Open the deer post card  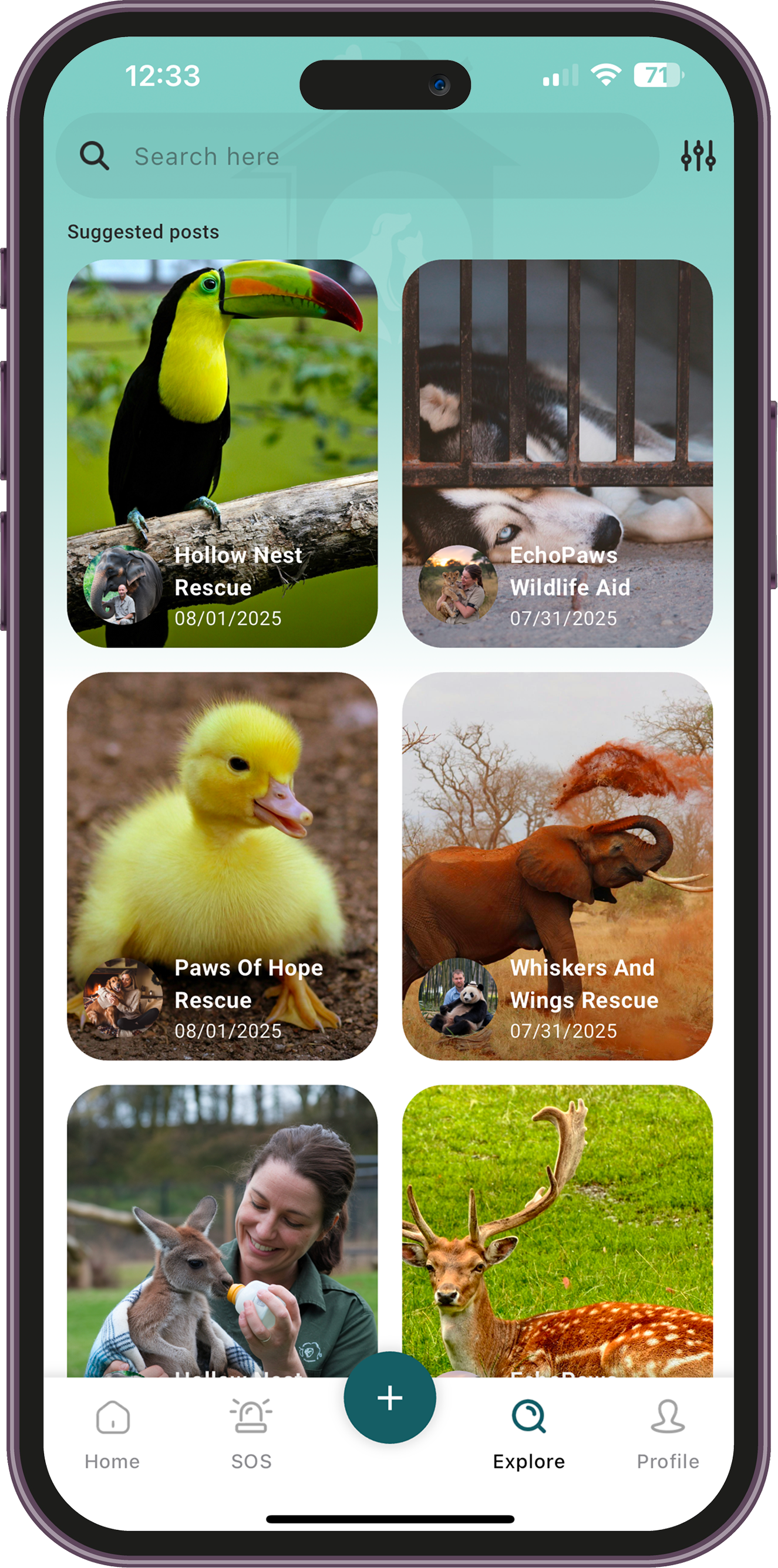[557, 1229]
